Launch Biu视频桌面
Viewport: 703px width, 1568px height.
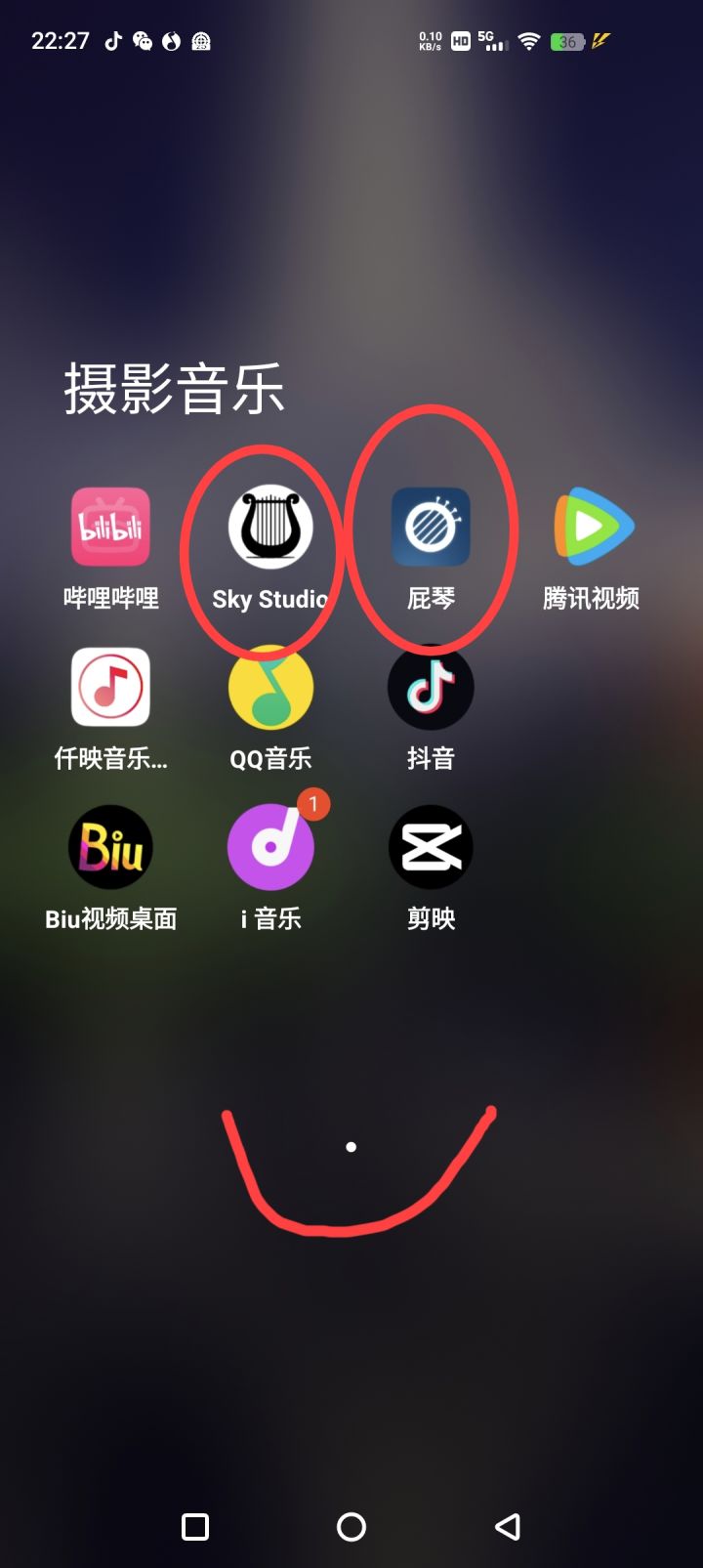click(110, 847)
